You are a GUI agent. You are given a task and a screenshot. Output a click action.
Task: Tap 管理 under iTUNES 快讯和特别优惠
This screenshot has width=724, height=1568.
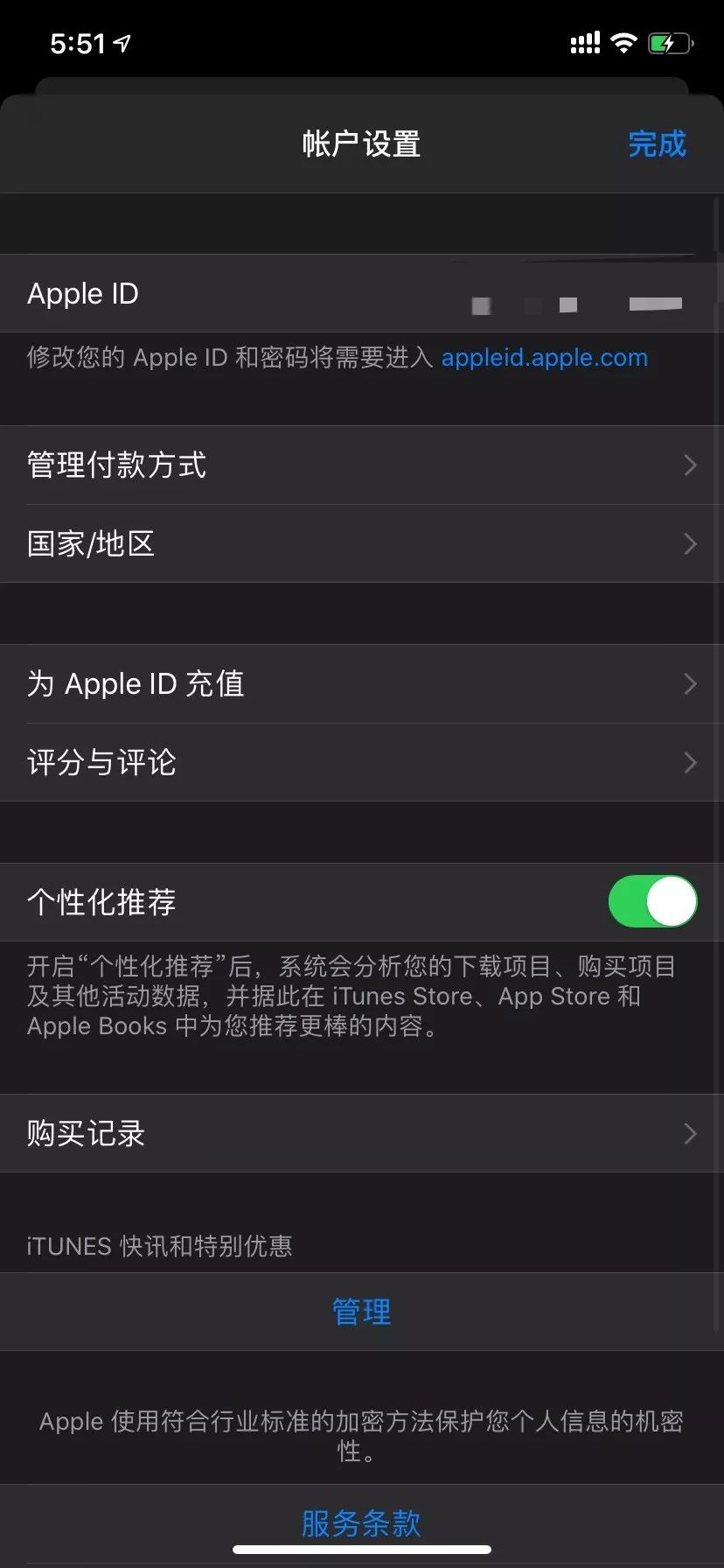[x=362, y=1311]
